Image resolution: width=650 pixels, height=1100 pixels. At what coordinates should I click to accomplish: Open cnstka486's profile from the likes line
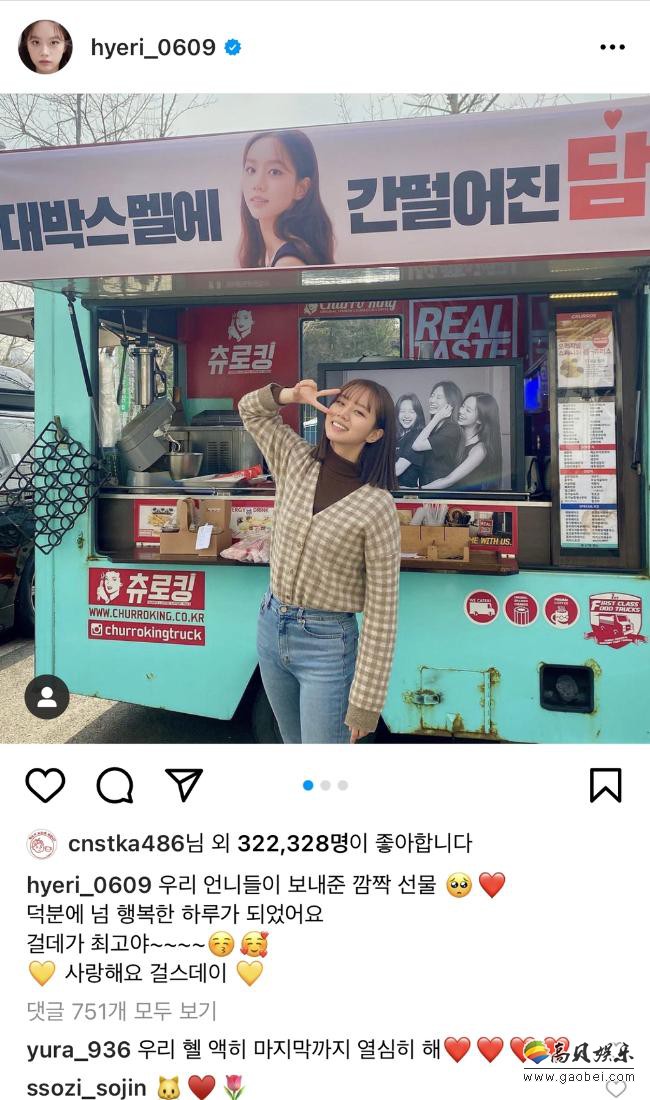tap(126, 844)
